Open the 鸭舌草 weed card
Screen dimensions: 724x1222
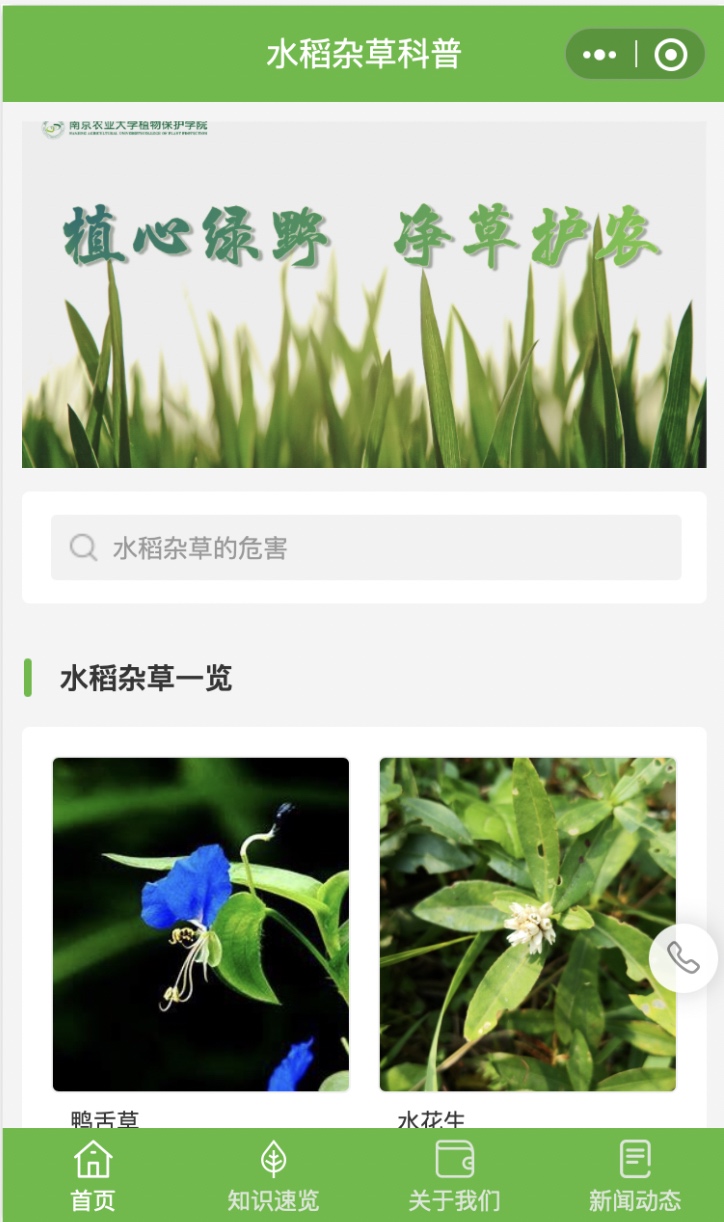tap(201, 924)
